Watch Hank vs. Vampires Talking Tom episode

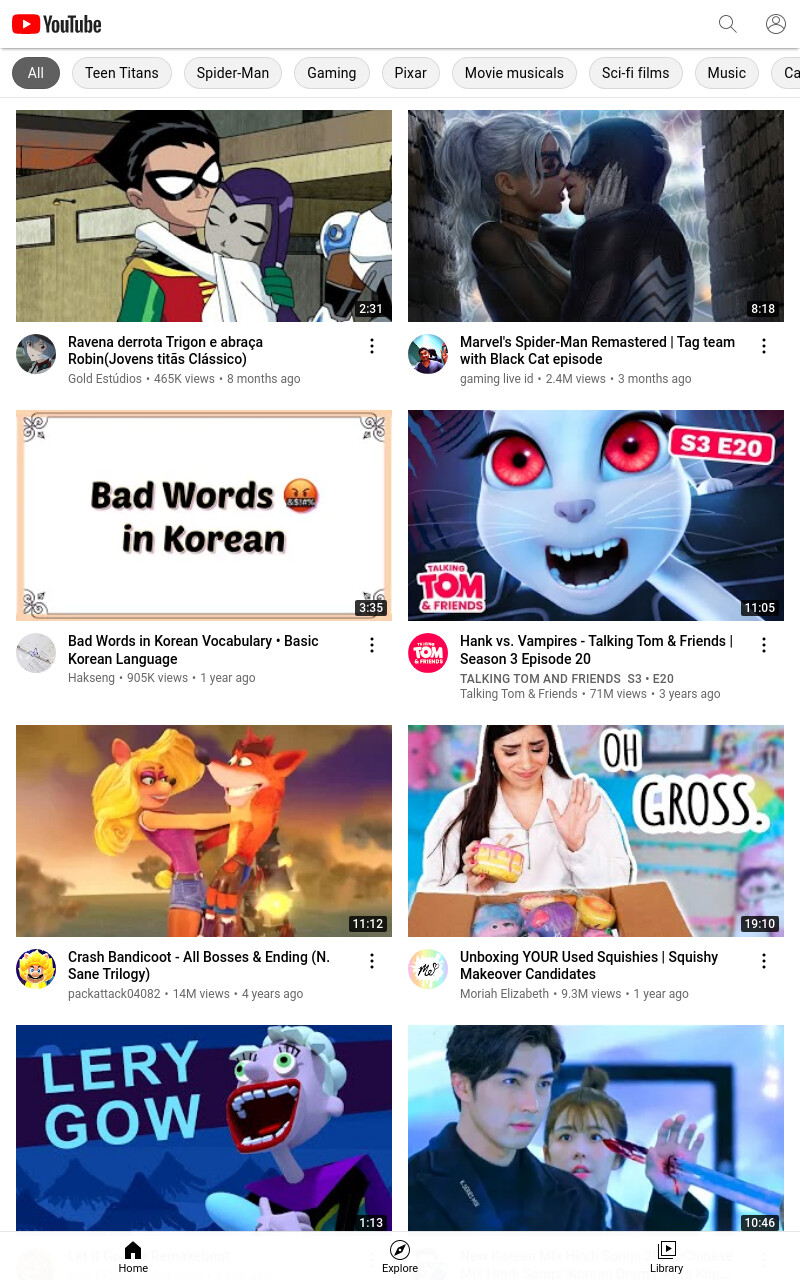(x=596, y=515)
